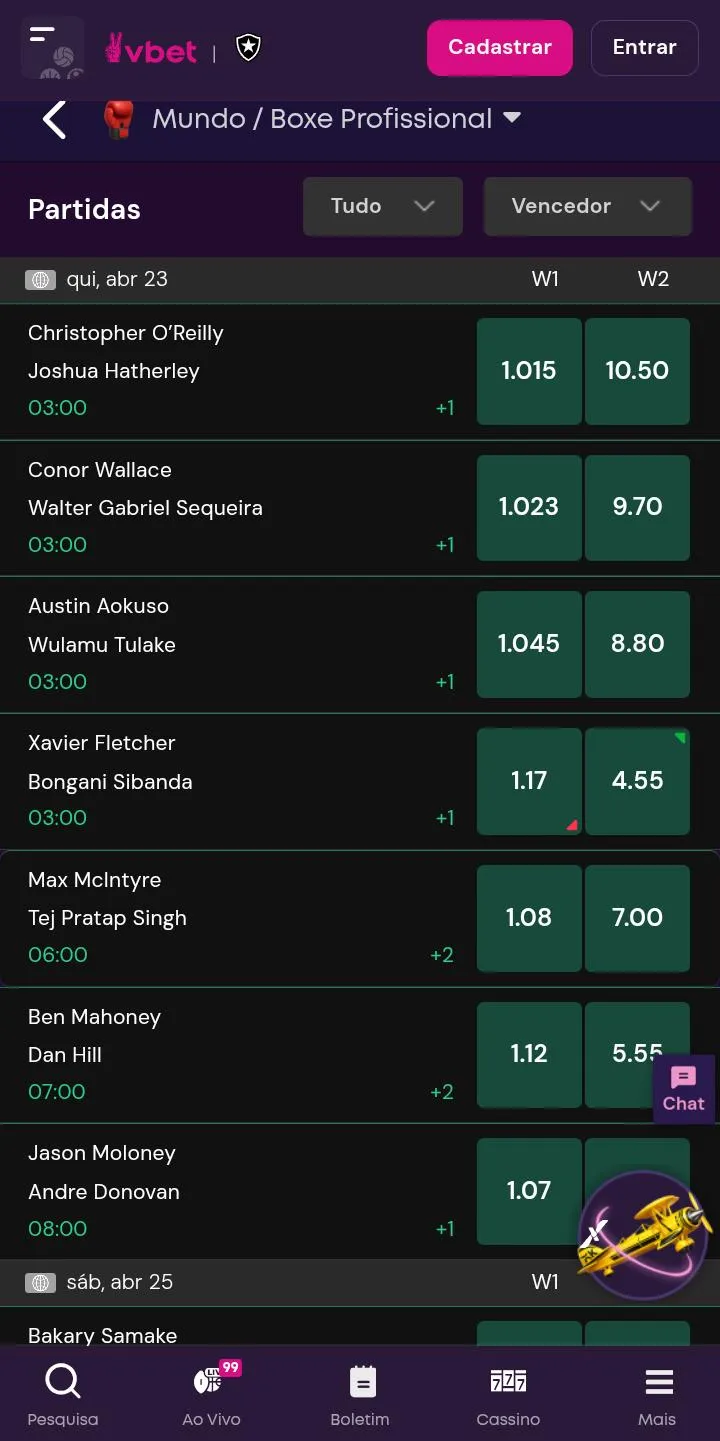Toggle the 4.55 W2 odd for Bongani Sibanda
Viewport: 720px width, 1441px height.
(637, 781)
